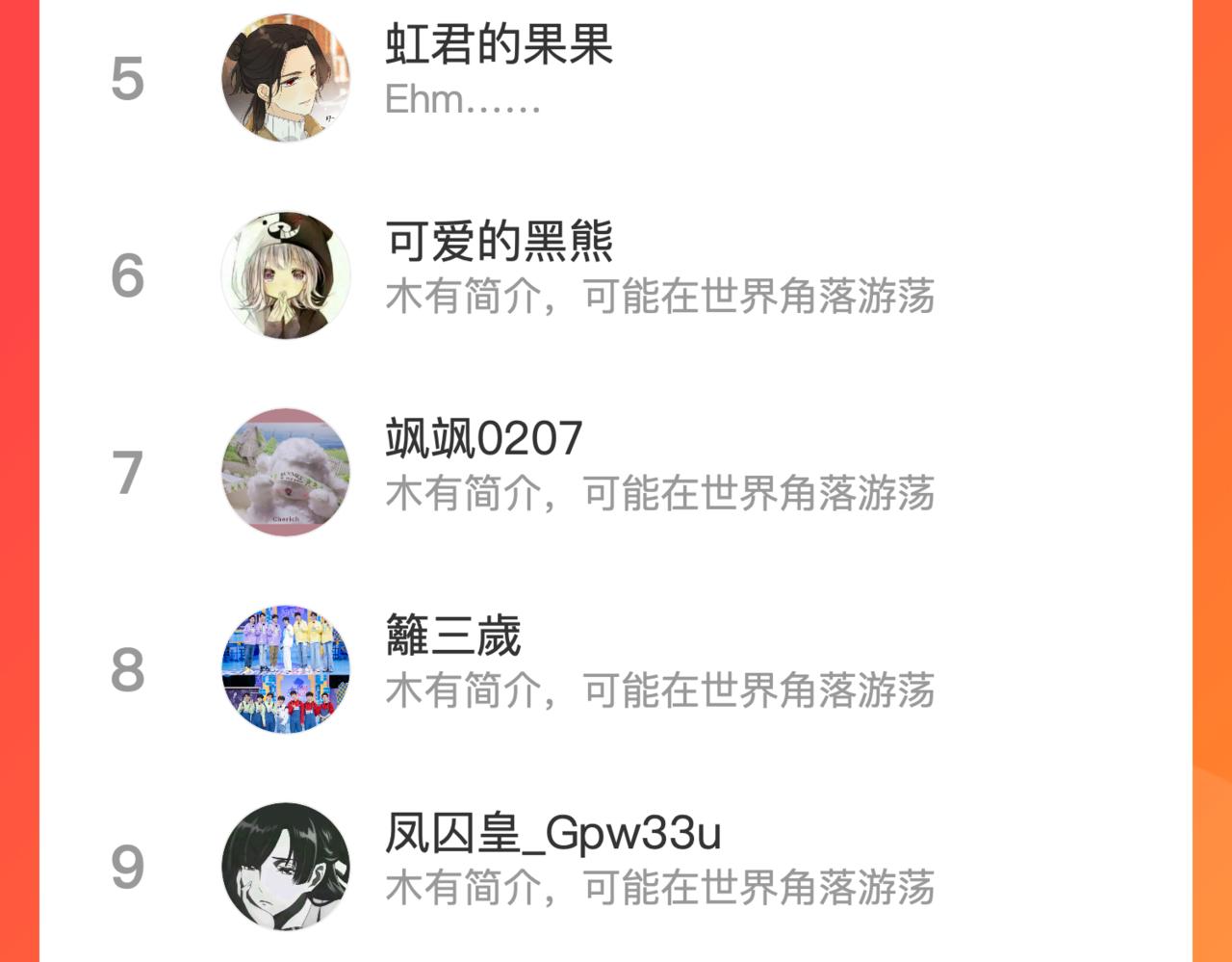
Task: Open the profile of 虹君的果果
Action: tap(616, 78)
